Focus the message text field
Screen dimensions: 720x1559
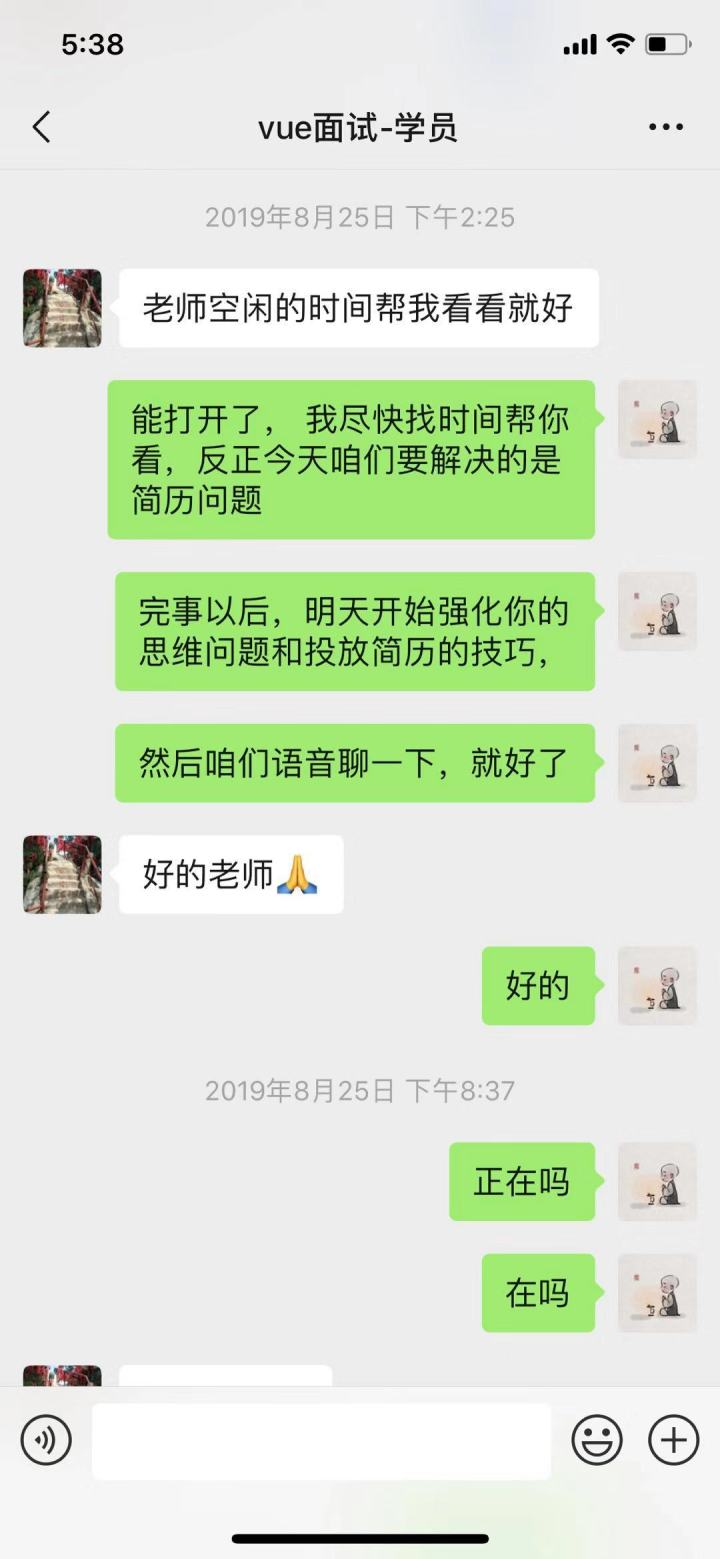(321, 1441)
